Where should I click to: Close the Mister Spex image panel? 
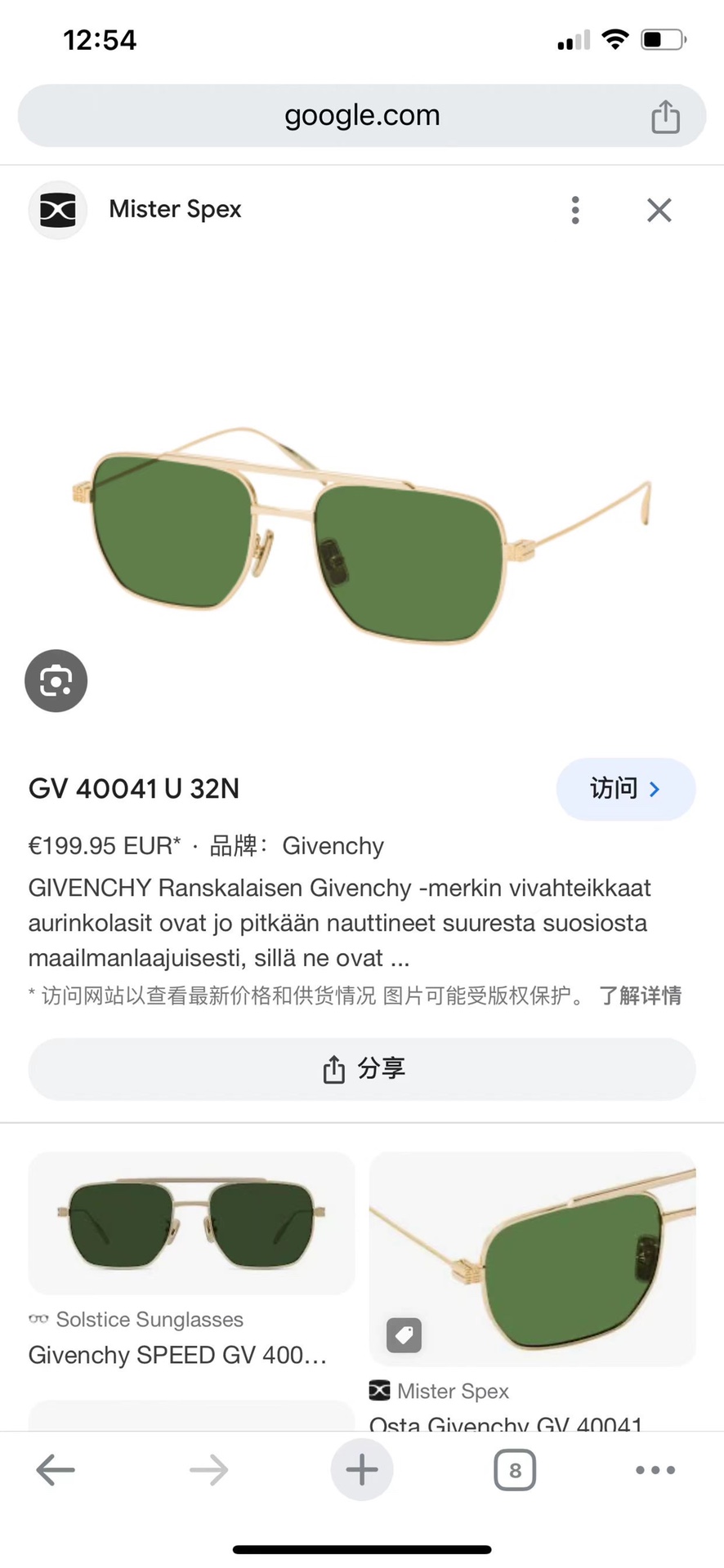(x=659, y=211)
